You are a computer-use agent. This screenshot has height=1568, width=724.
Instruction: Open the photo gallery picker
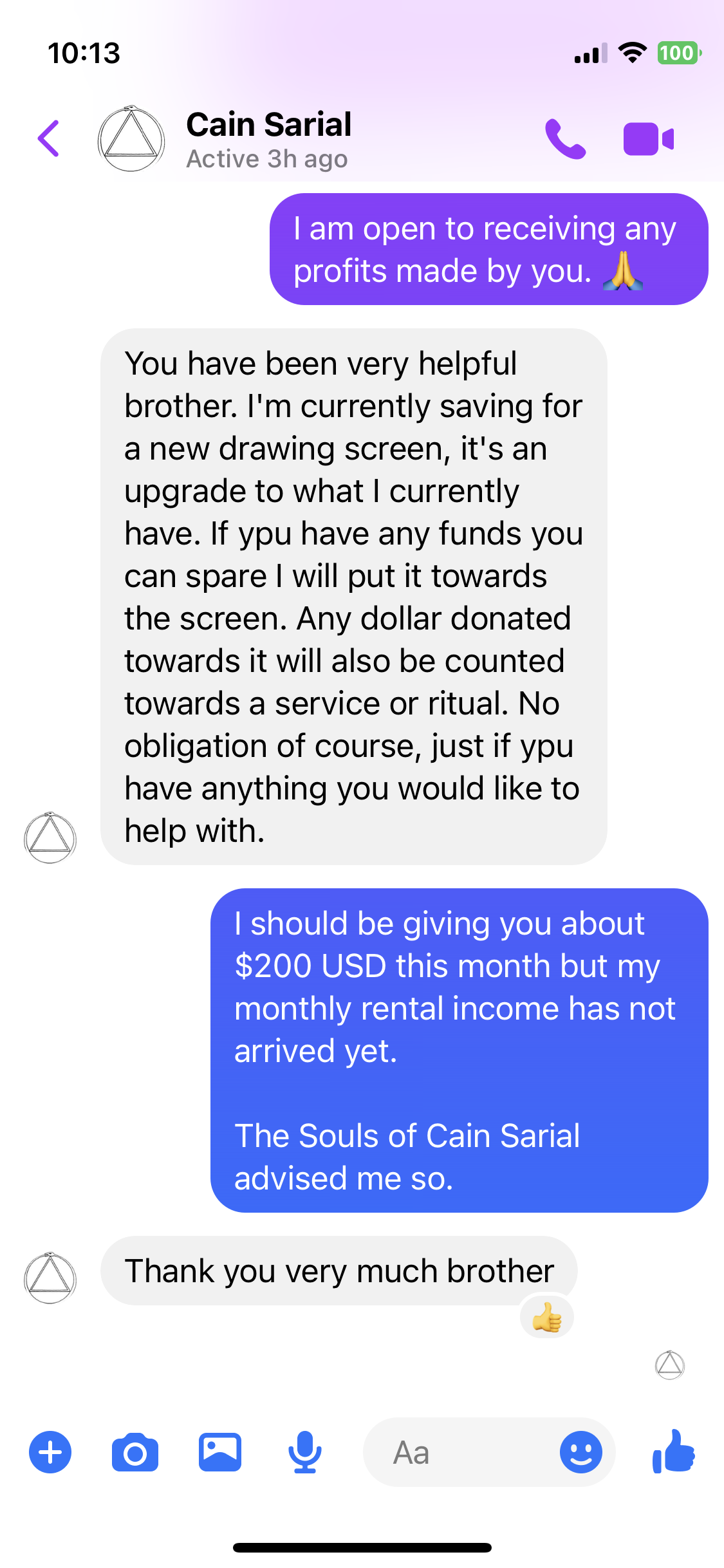220,1452
